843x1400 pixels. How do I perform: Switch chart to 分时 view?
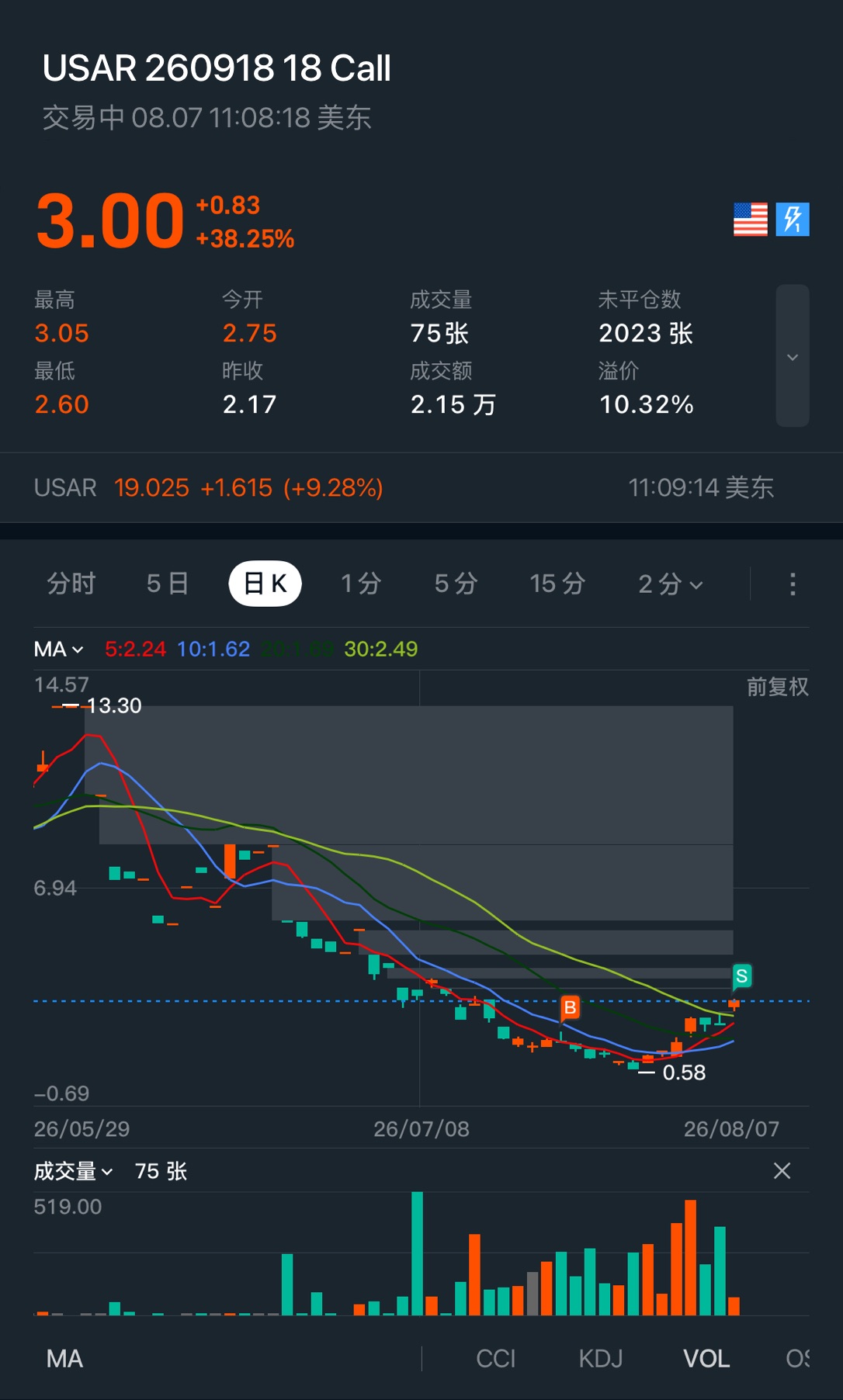point(71,584)
